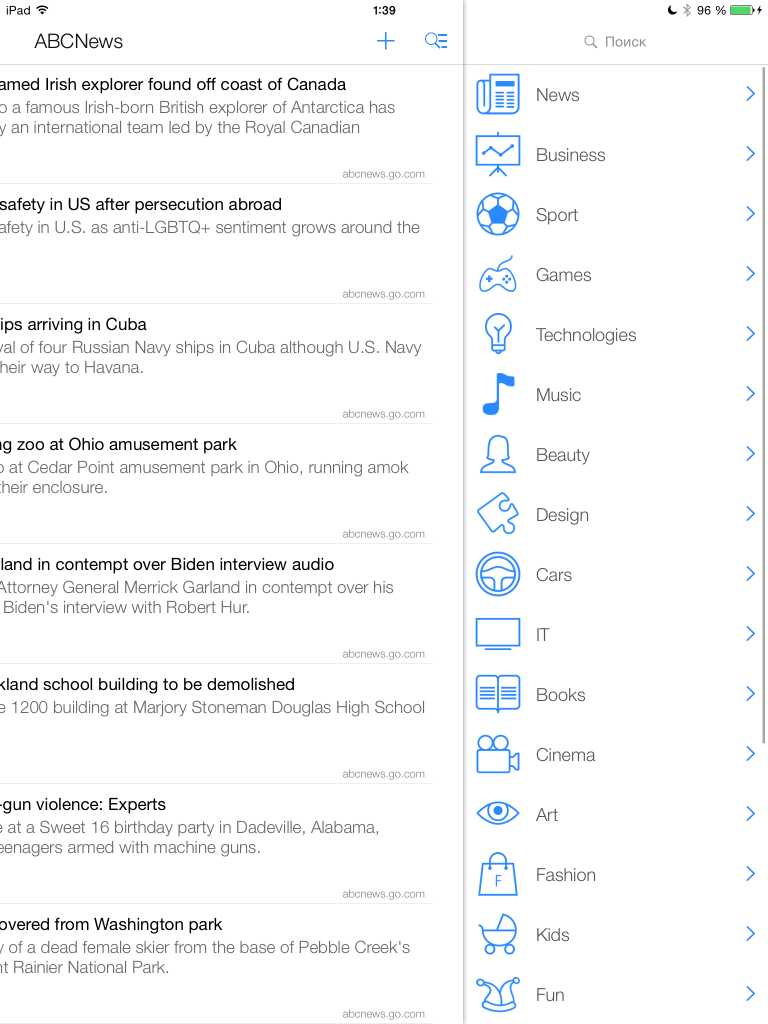Tap the Поиск search field
The image size is (768, 1024).
click(x=615, y=41)
